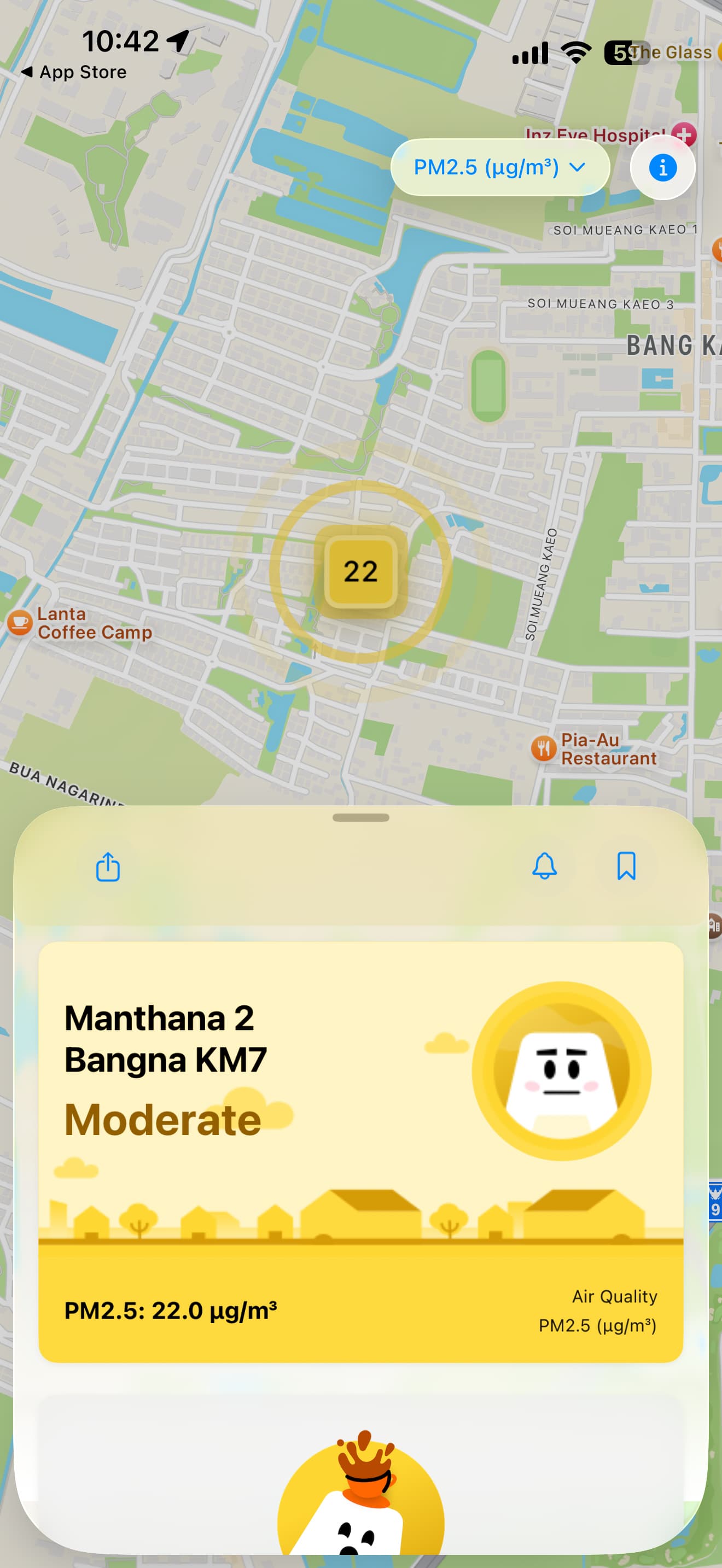722x1568 pixels.
Task: Open the PM2.5 unit dropdown
Action: click(499, 167)
